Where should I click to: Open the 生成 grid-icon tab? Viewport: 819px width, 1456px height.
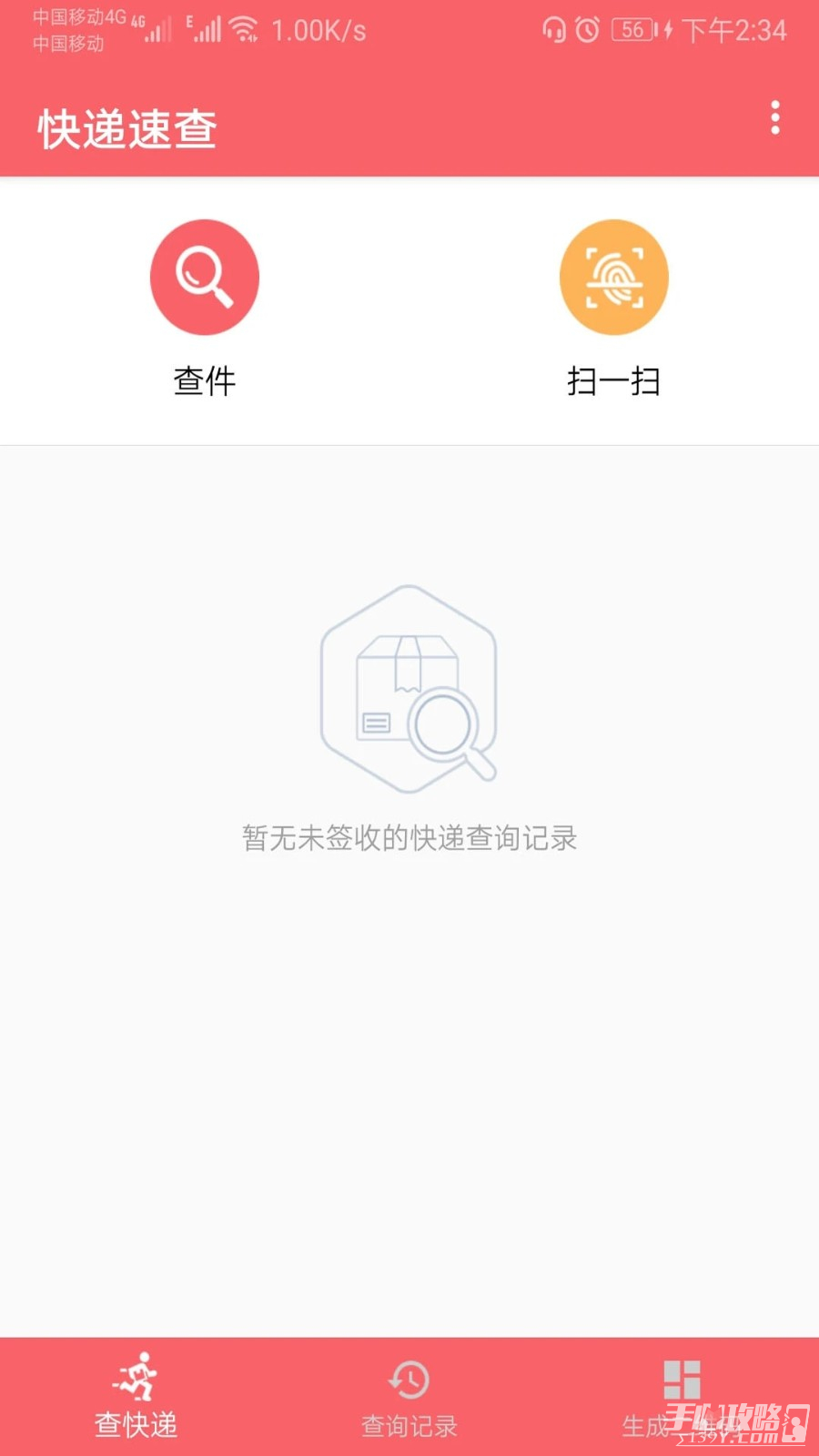(x=682, y=1392)
